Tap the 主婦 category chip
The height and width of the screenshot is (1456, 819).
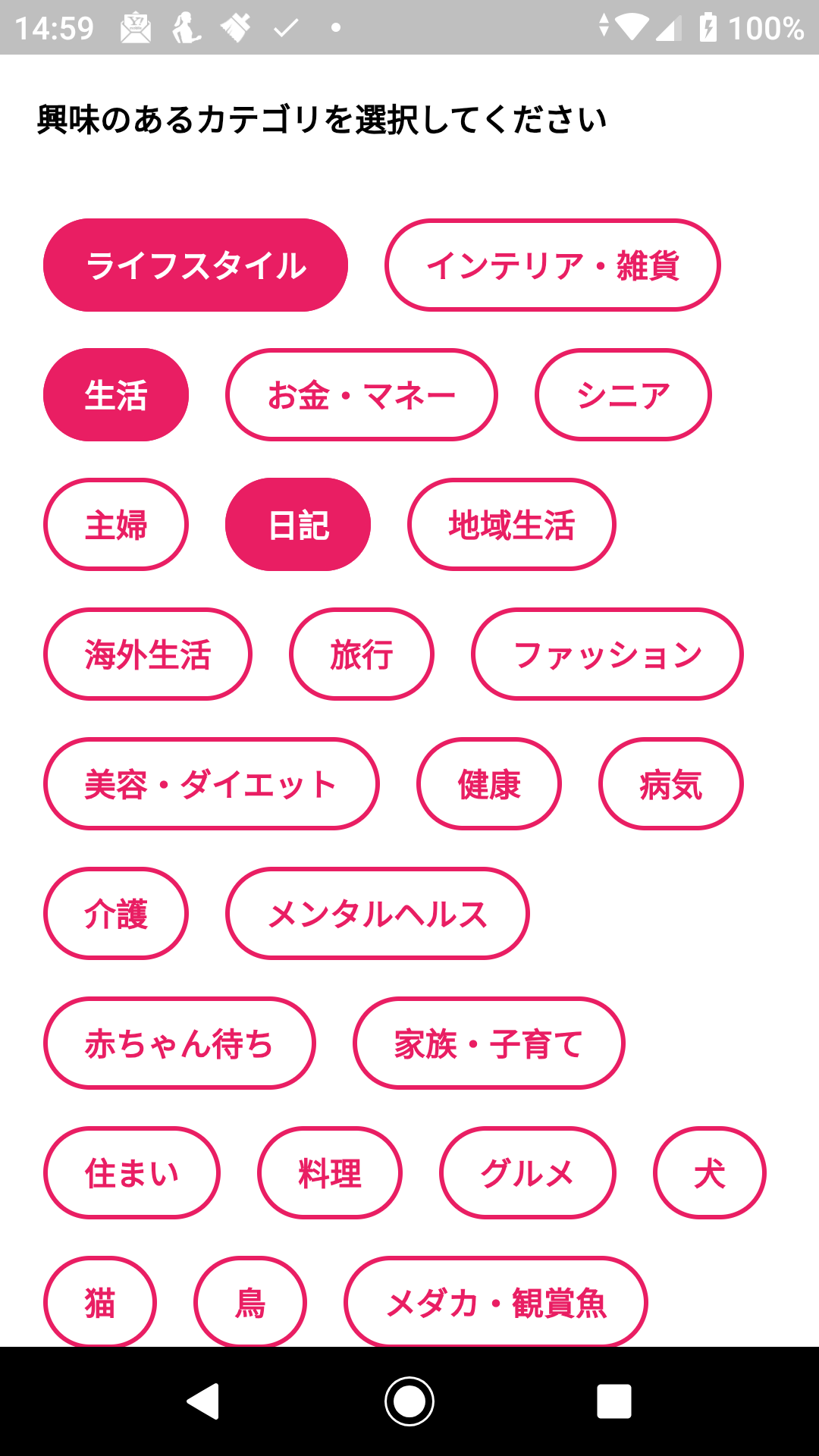click(116, 525)
